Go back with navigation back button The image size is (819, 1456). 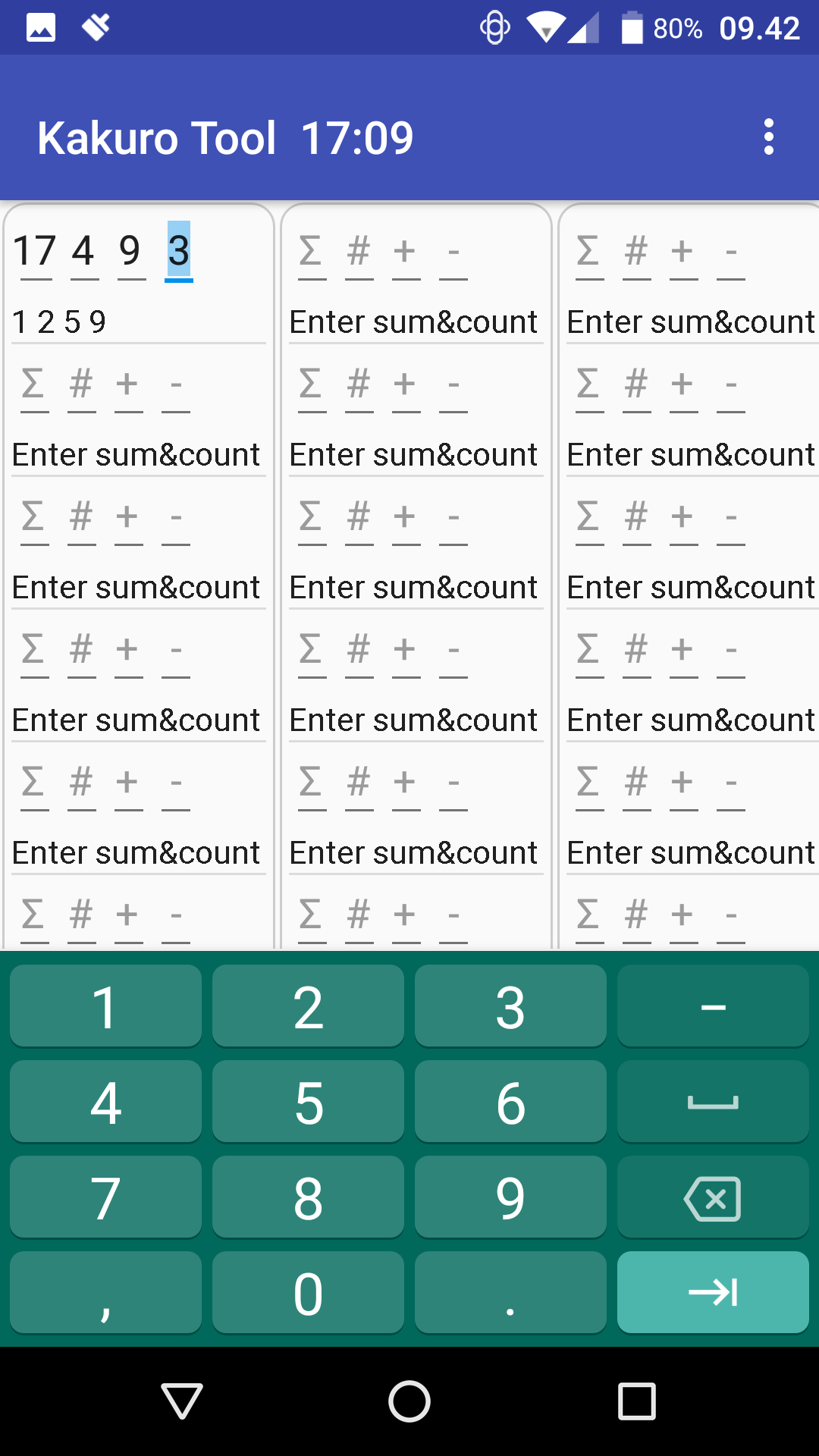point(182,1401)
